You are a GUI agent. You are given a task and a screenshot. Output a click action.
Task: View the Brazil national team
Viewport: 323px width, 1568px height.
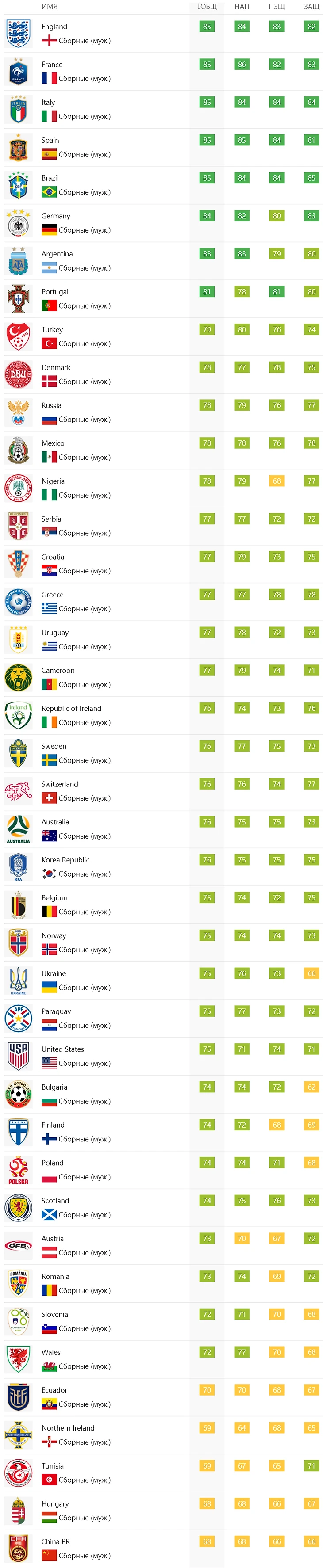50,178
